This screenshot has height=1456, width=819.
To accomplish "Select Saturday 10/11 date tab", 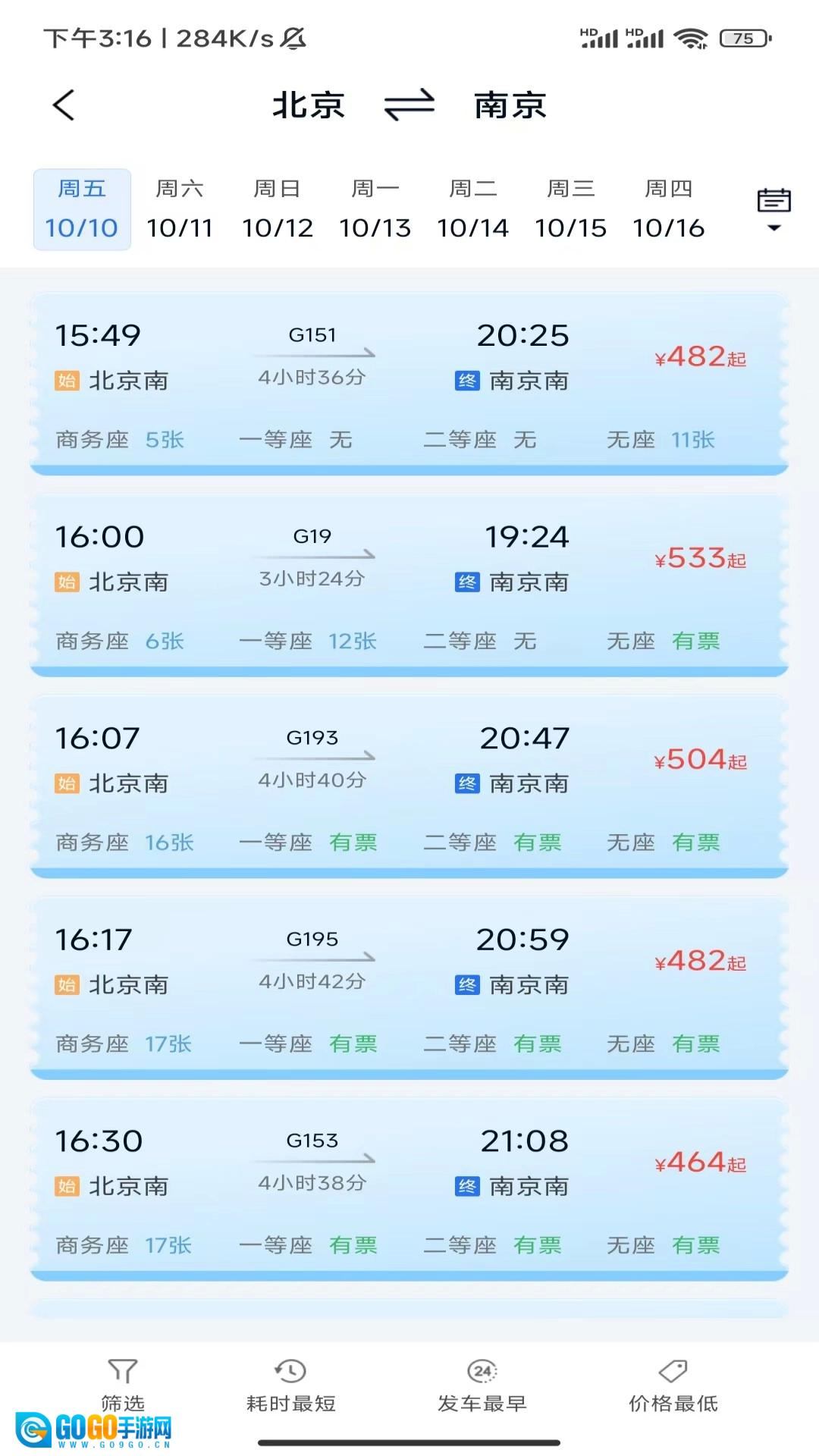I will 180,209.
